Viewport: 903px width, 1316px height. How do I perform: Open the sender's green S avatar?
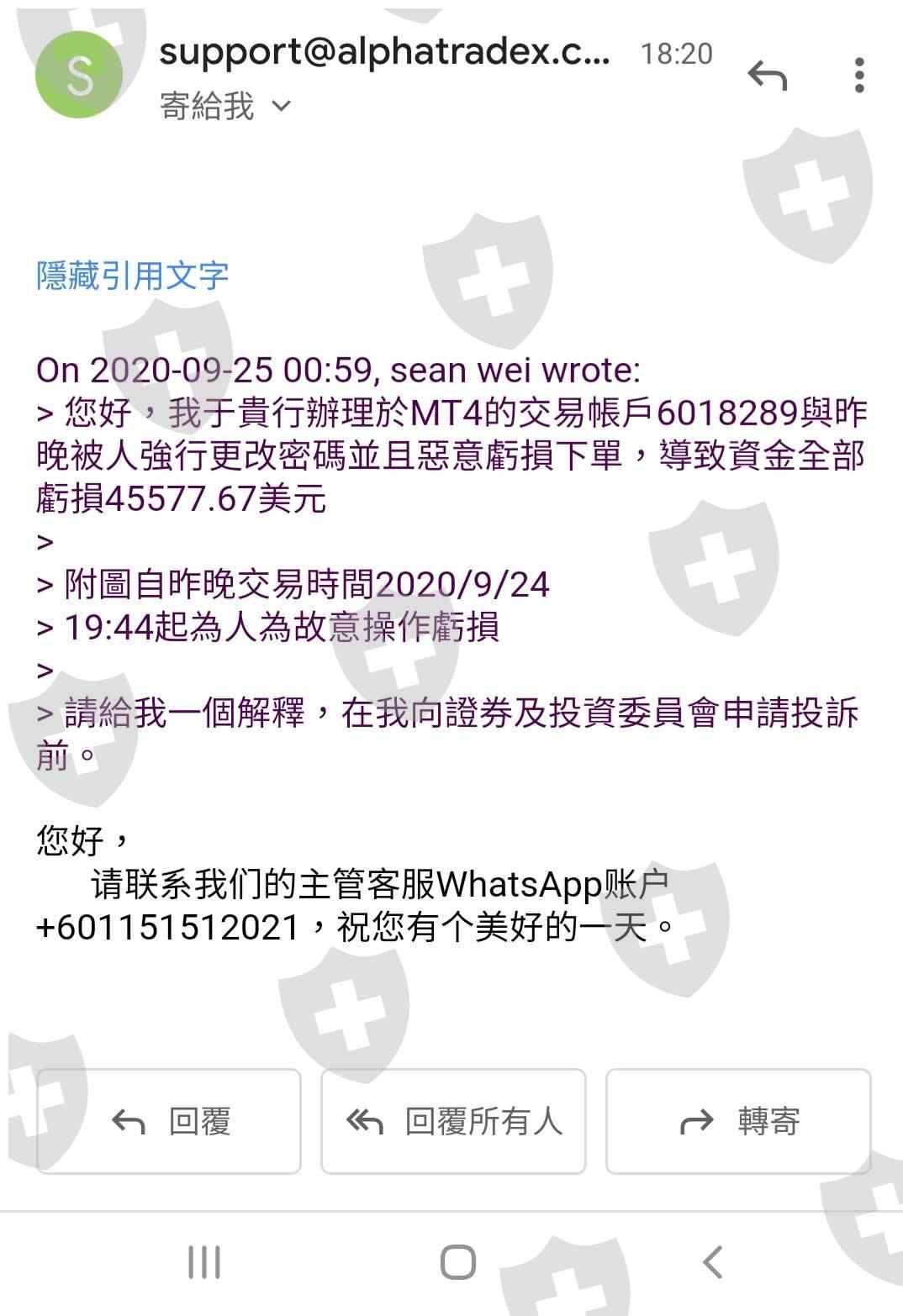79,75
